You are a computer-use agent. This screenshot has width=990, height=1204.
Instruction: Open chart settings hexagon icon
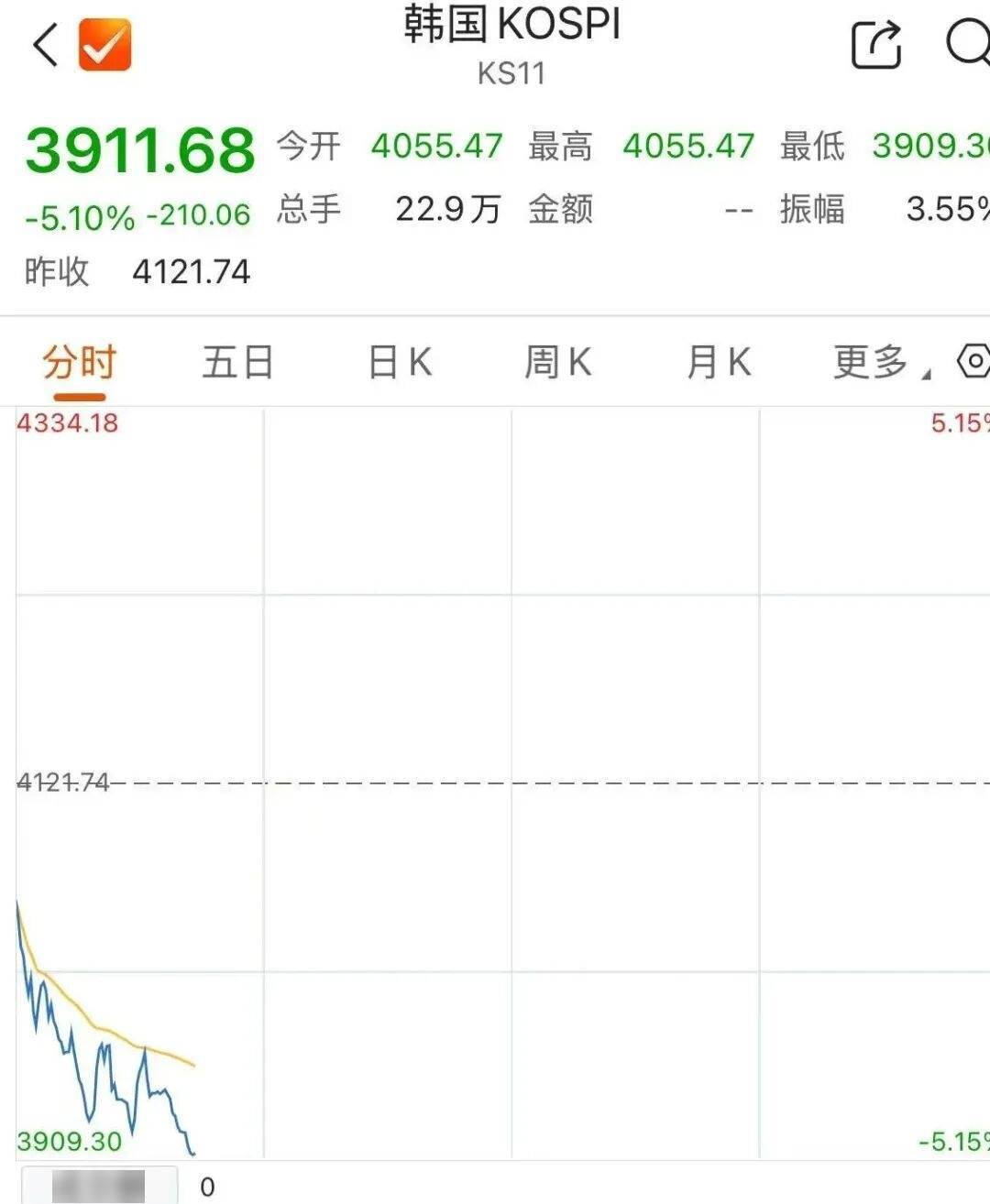[973, 361]
